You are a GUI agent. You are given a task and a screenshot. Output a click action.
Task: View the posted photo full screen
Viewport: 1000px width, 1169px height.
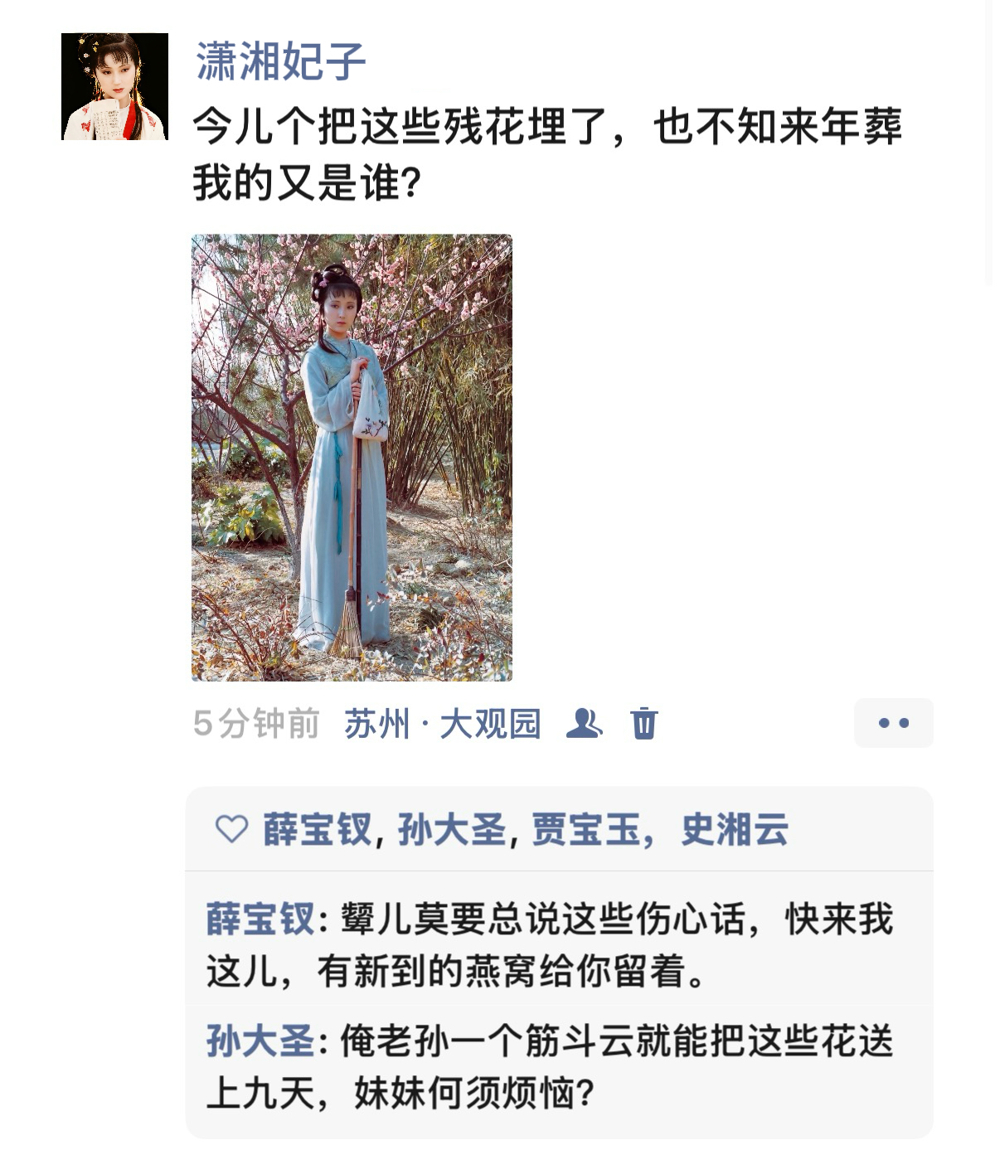click(x=351, y=457)
